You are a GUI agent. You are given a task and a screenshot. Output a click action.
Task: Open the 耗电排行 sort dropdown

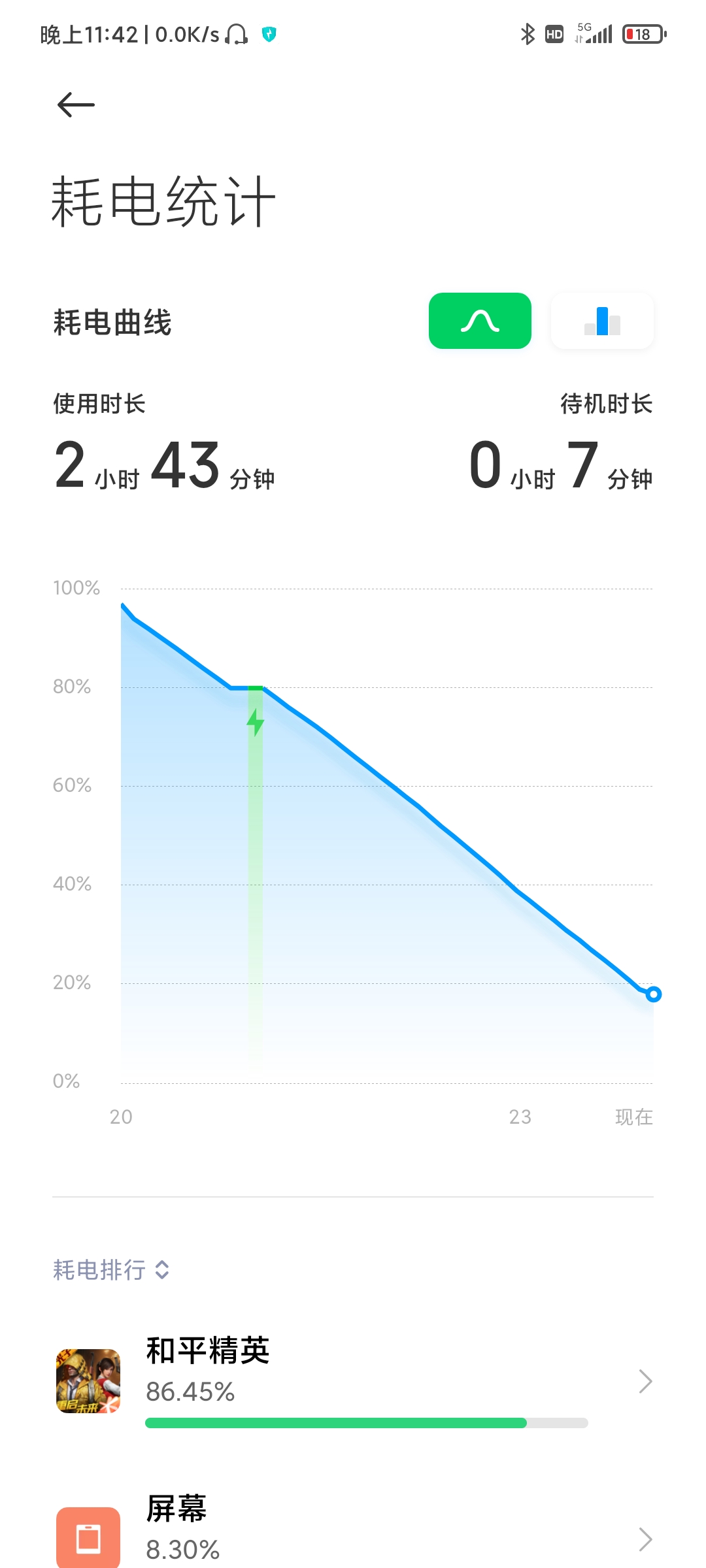click(x=111, y=1270)
